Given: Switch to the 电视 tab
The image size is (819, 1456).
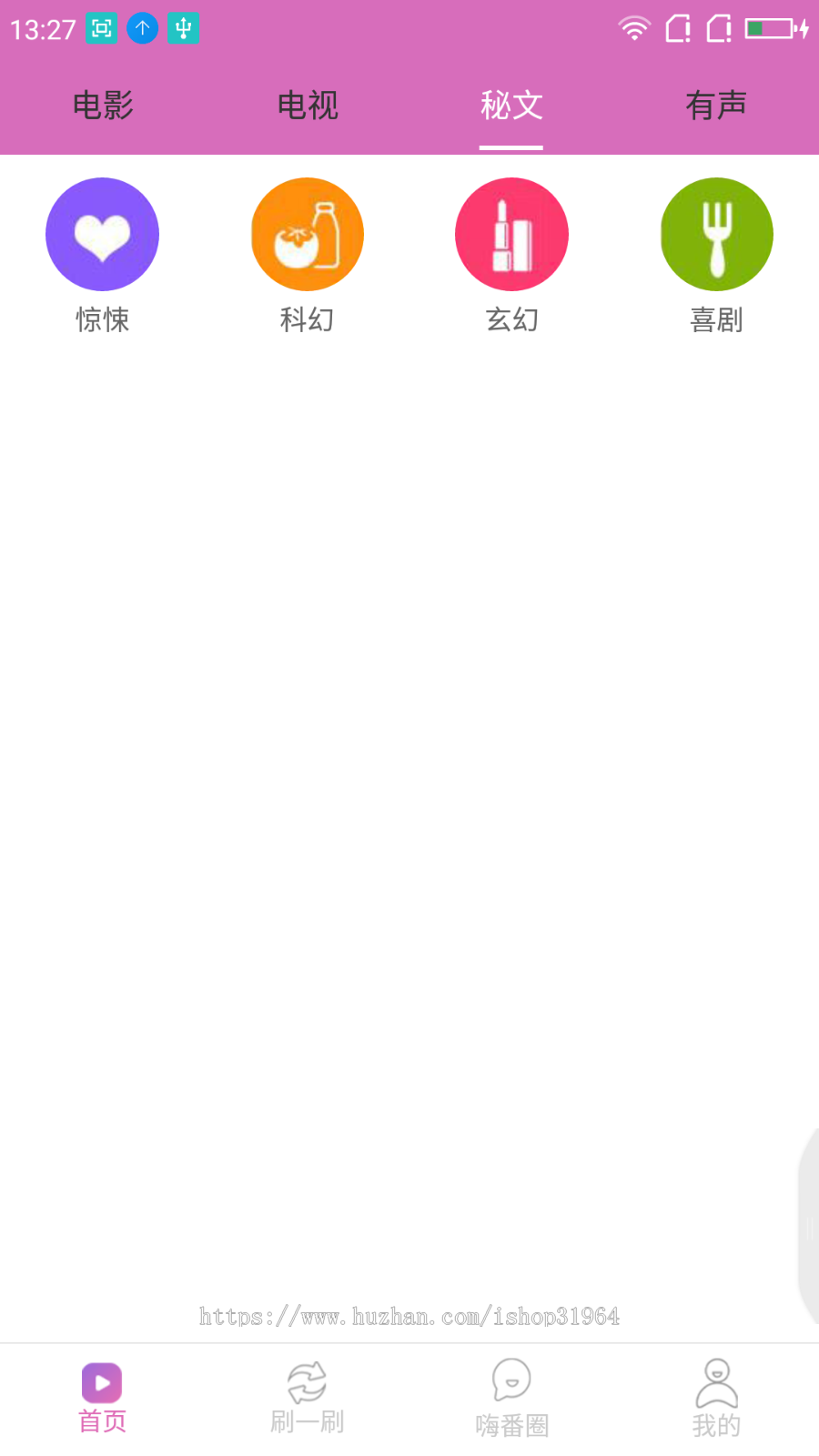Looking at the screenshot, I should click(307, 106).
